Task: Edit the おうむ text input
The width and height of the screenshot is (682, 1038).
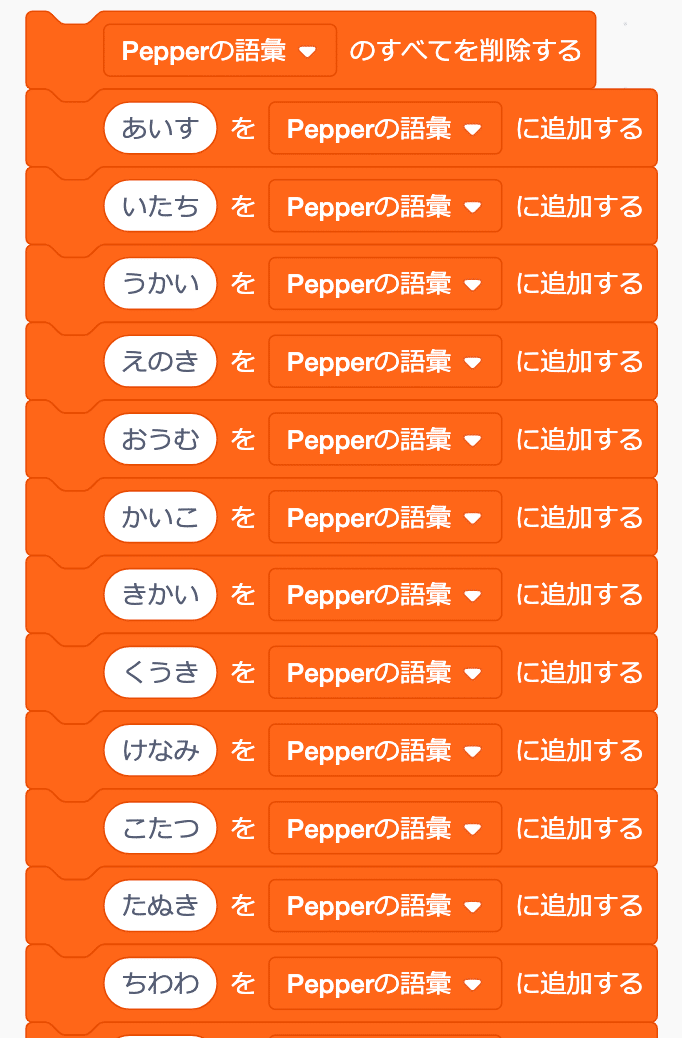Action: pyautogui.click(x=160, y=439)
